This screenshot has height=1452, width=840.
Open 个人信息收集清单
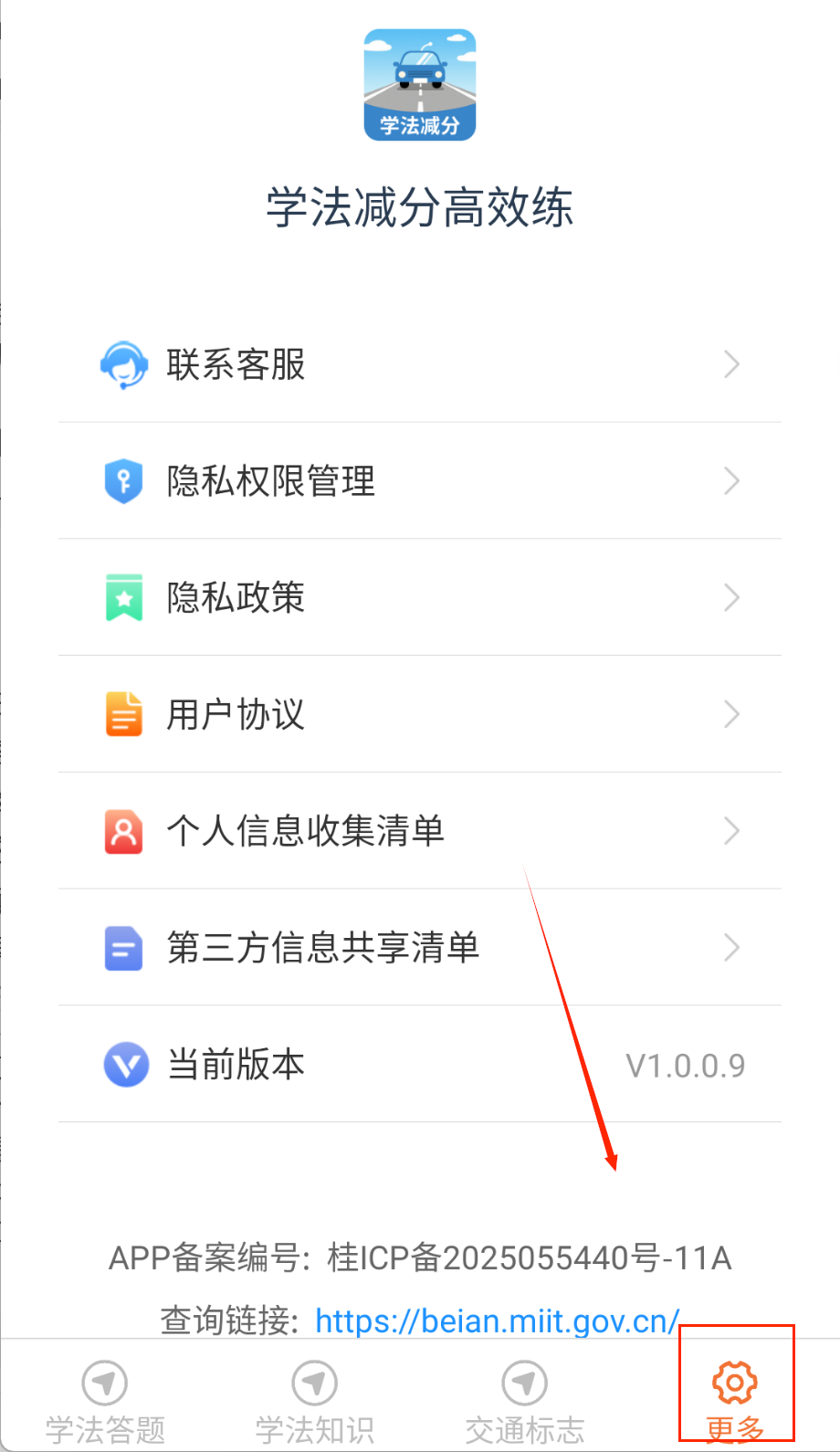419,831
